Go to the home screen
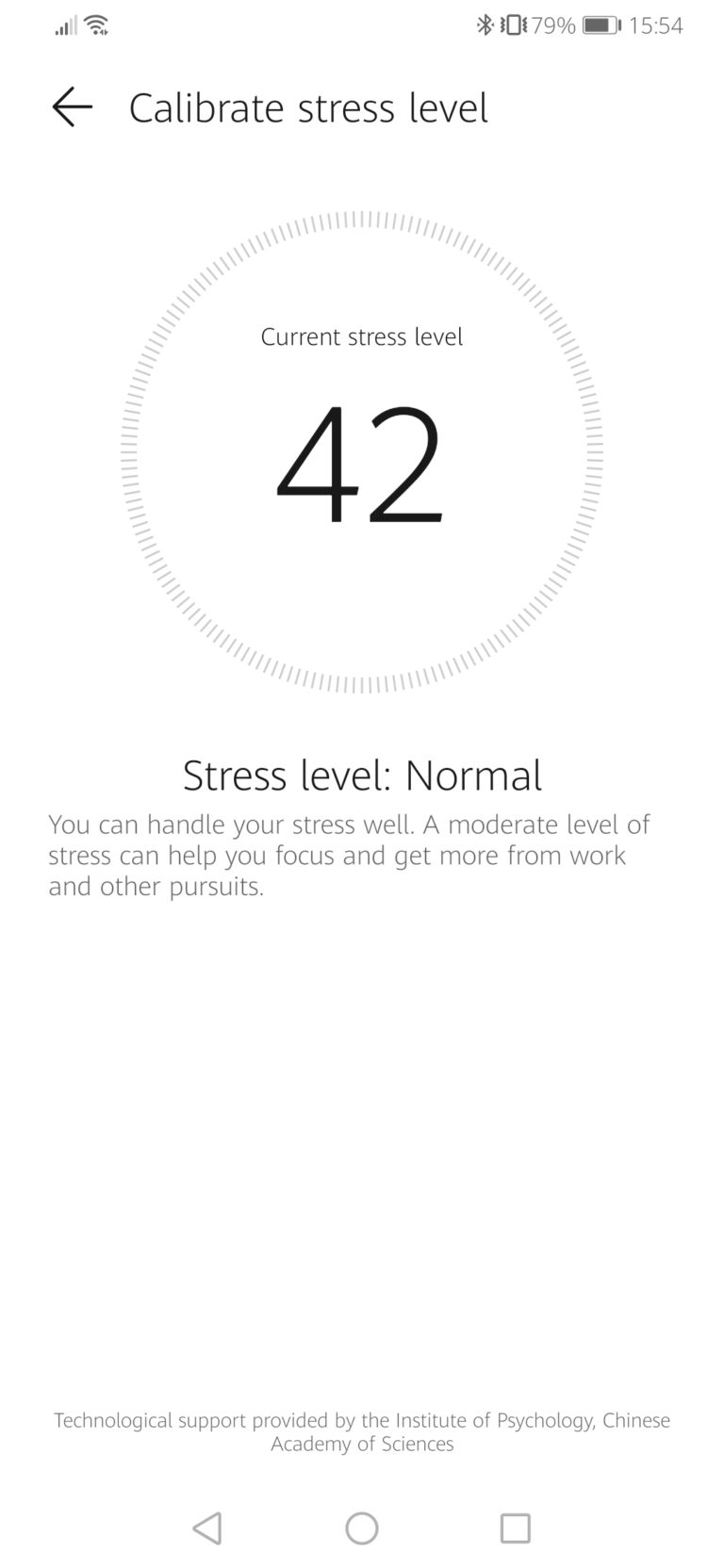 (362, 1527)
